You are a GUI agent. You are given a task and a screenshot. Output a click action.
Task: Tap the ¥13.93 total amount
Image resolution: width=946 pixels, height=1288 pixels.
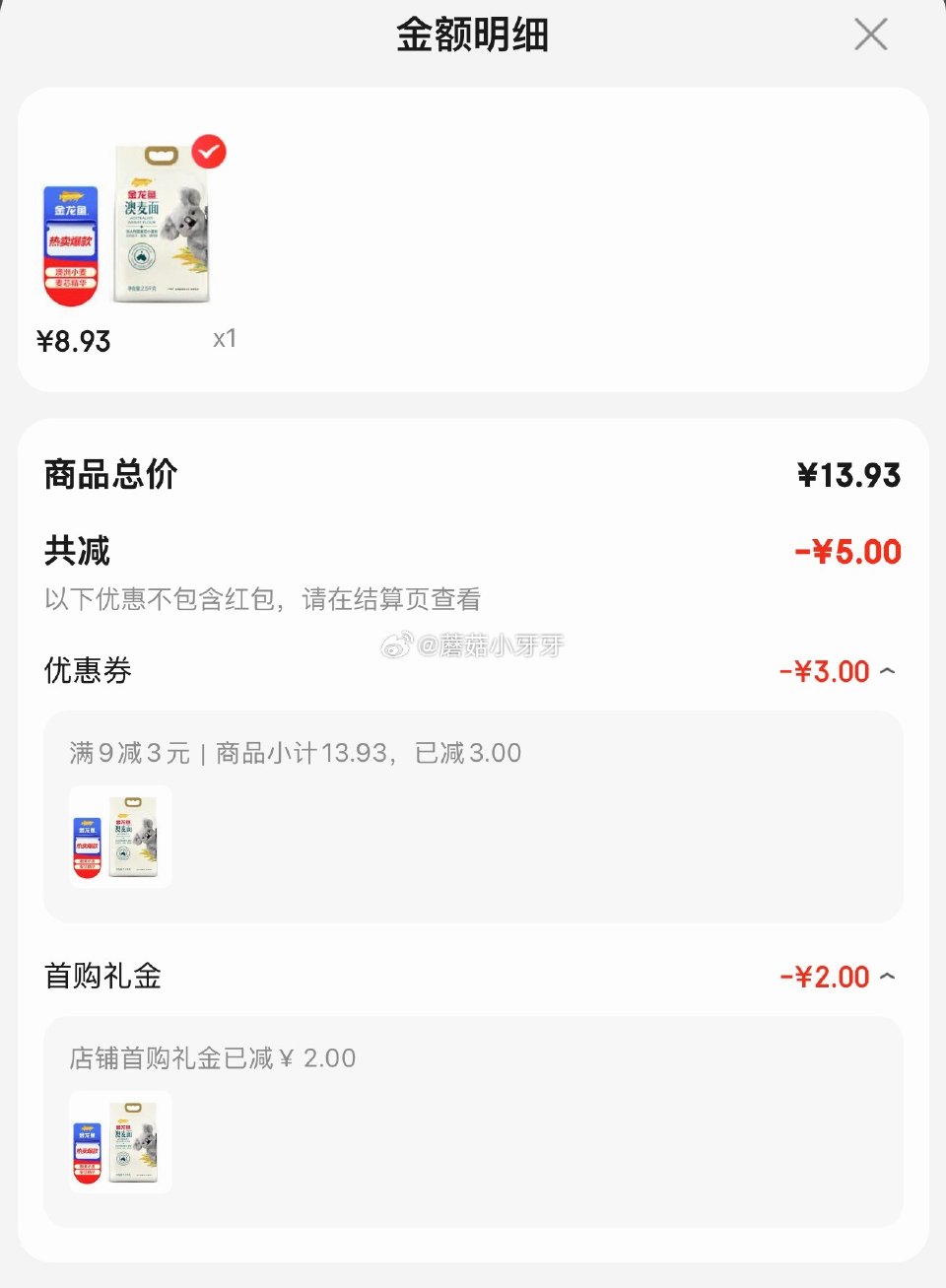coord(848,474)
